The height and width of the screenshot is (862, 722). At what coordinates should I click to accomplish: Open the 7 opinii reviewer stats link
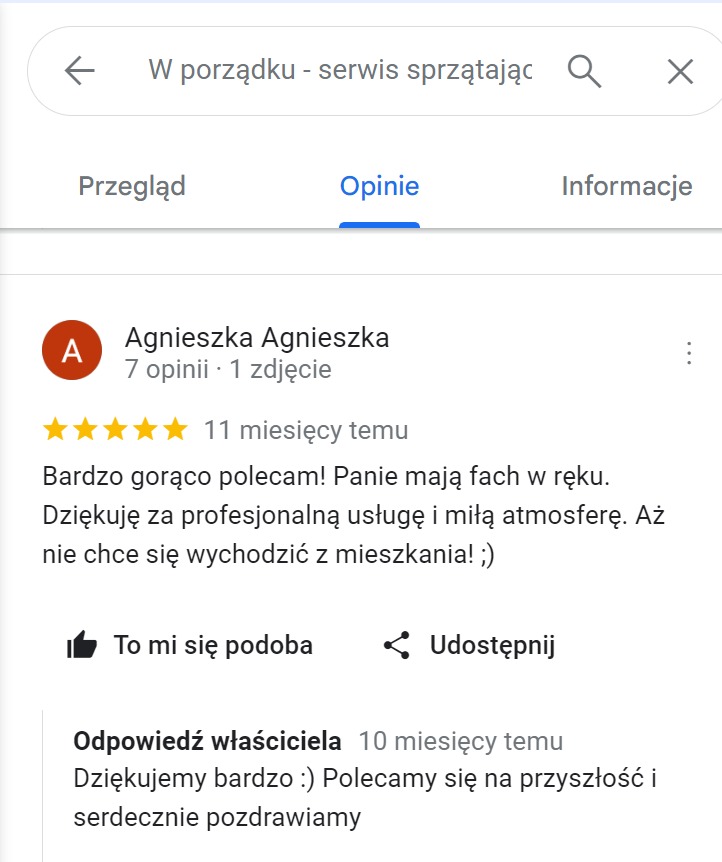pos(168,370)
